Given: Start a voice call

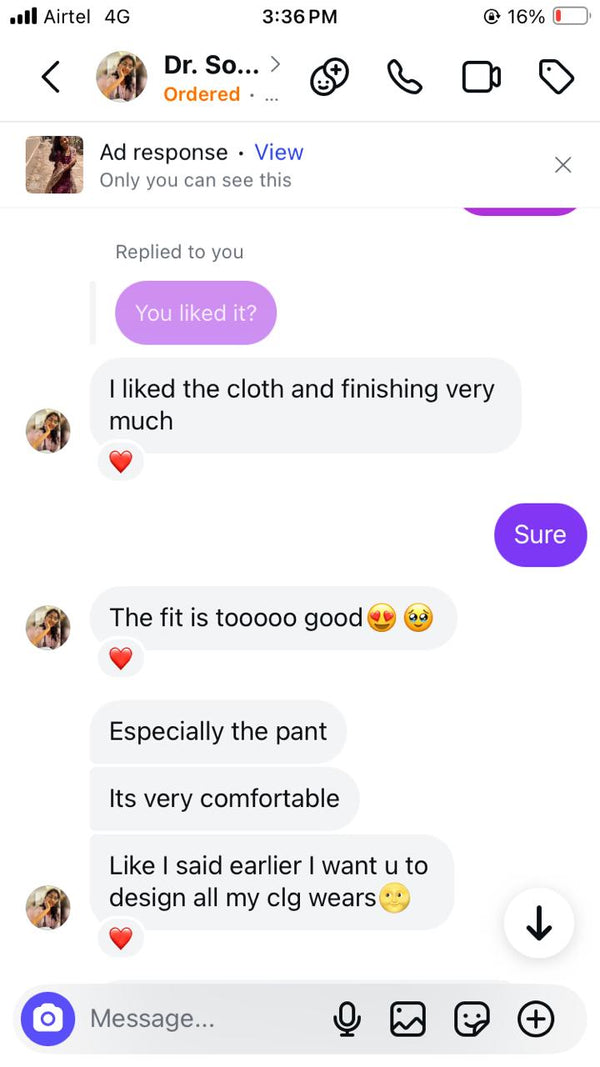Looking at the screenshot, I should click(x=404, y=77).
